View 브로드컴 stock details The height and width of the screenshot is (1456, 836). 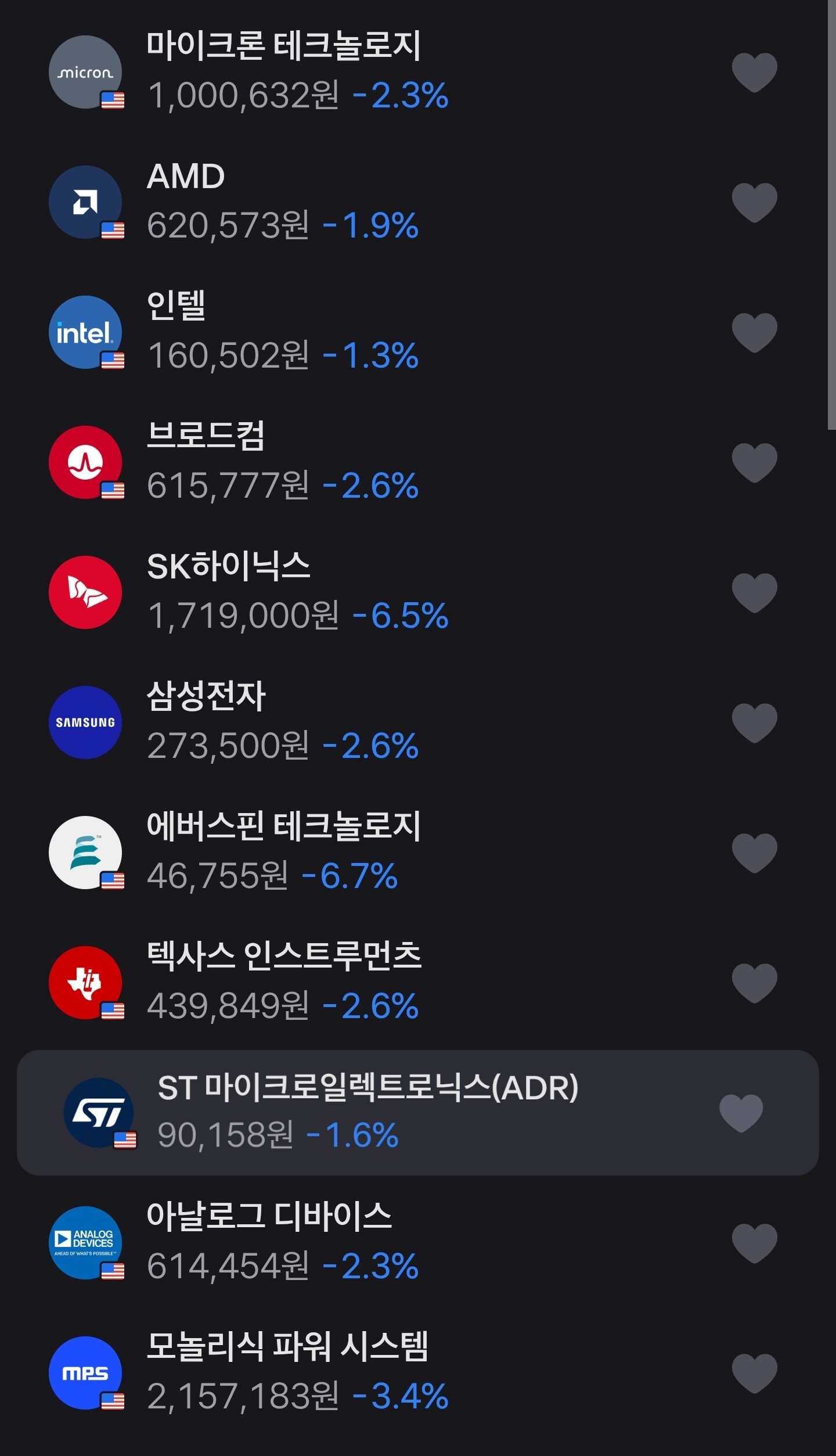coord(418,462)
